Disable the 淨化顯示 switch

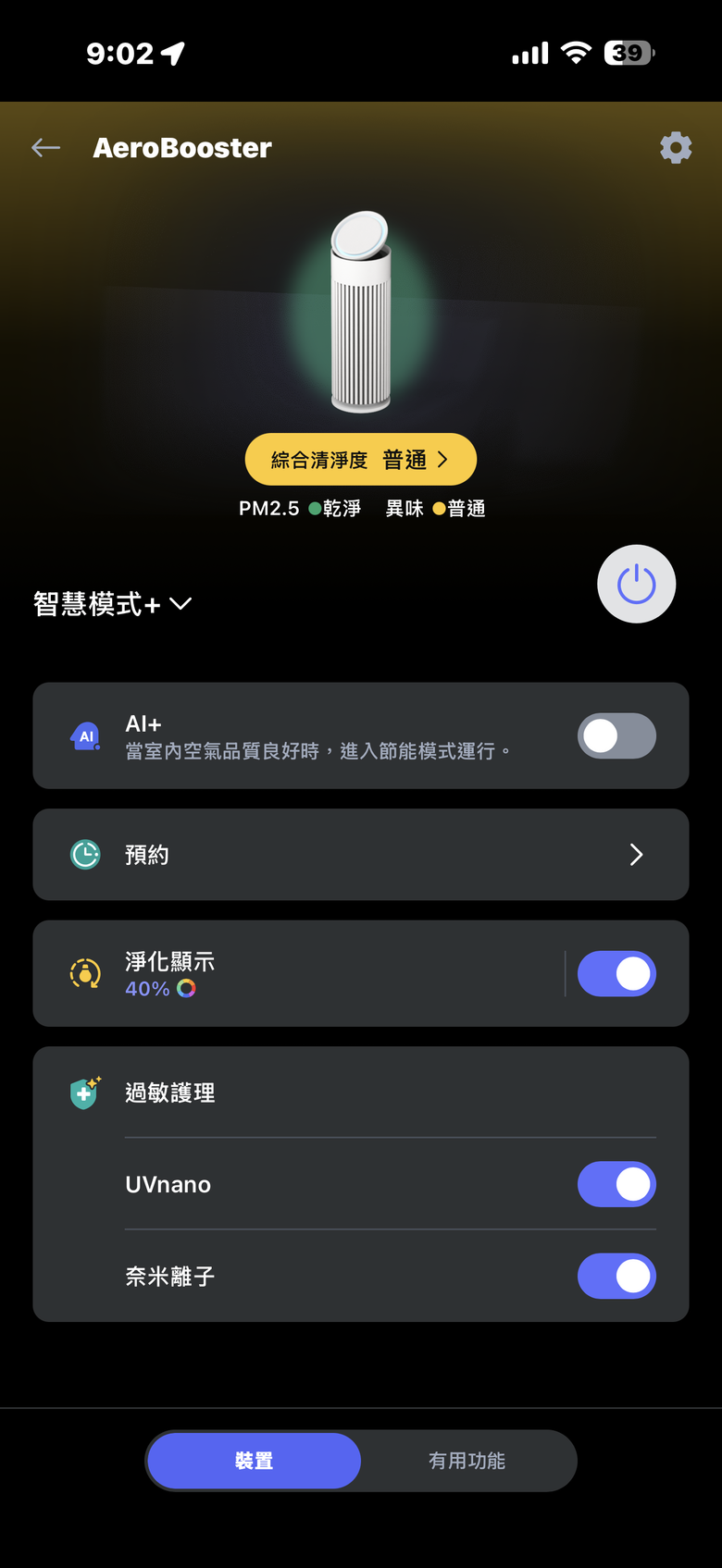[x=616, y=974]
